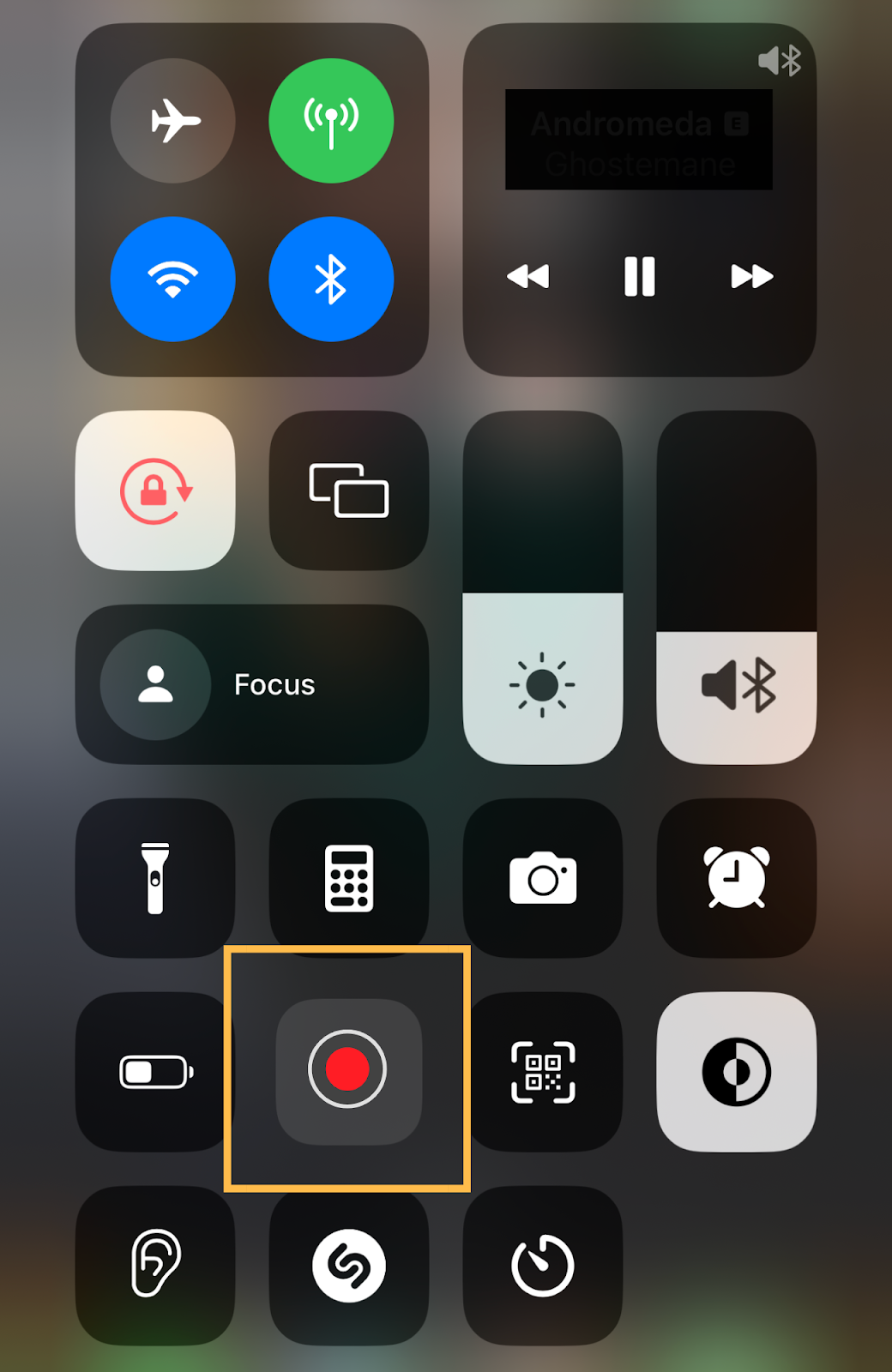
Task: Turn off Bluetooth
Action: tap(331, 279)
